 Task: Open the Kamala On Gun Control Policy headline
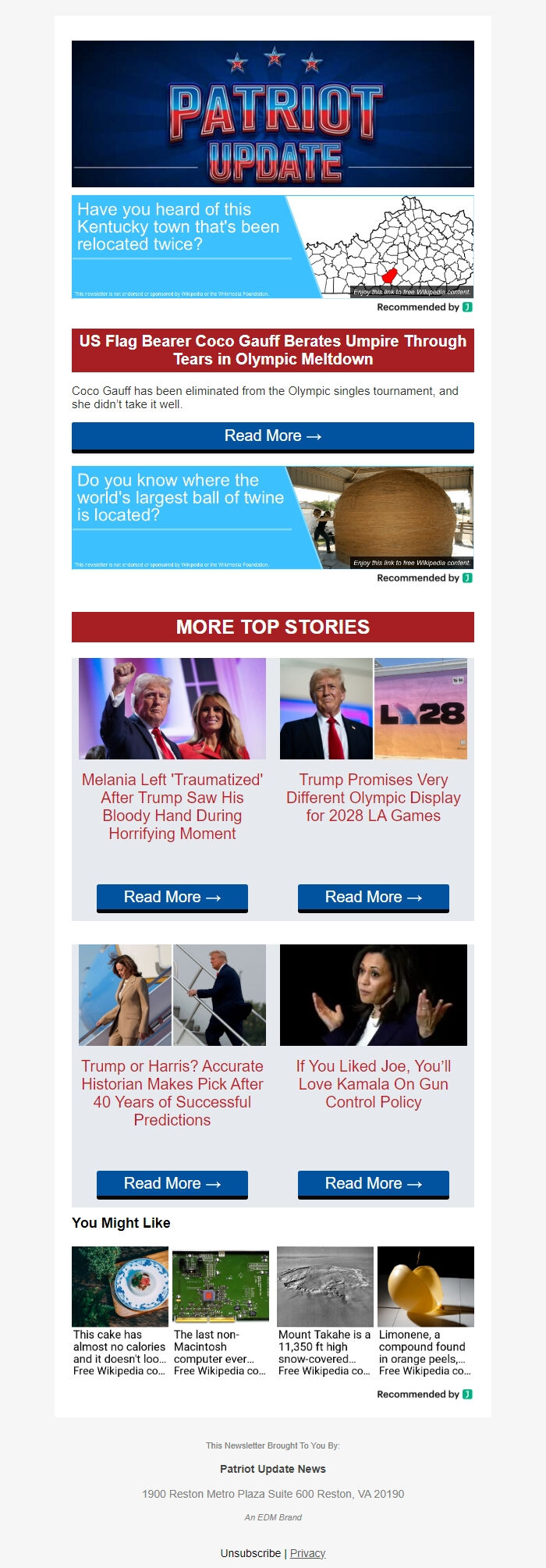tap(373, 1084)
